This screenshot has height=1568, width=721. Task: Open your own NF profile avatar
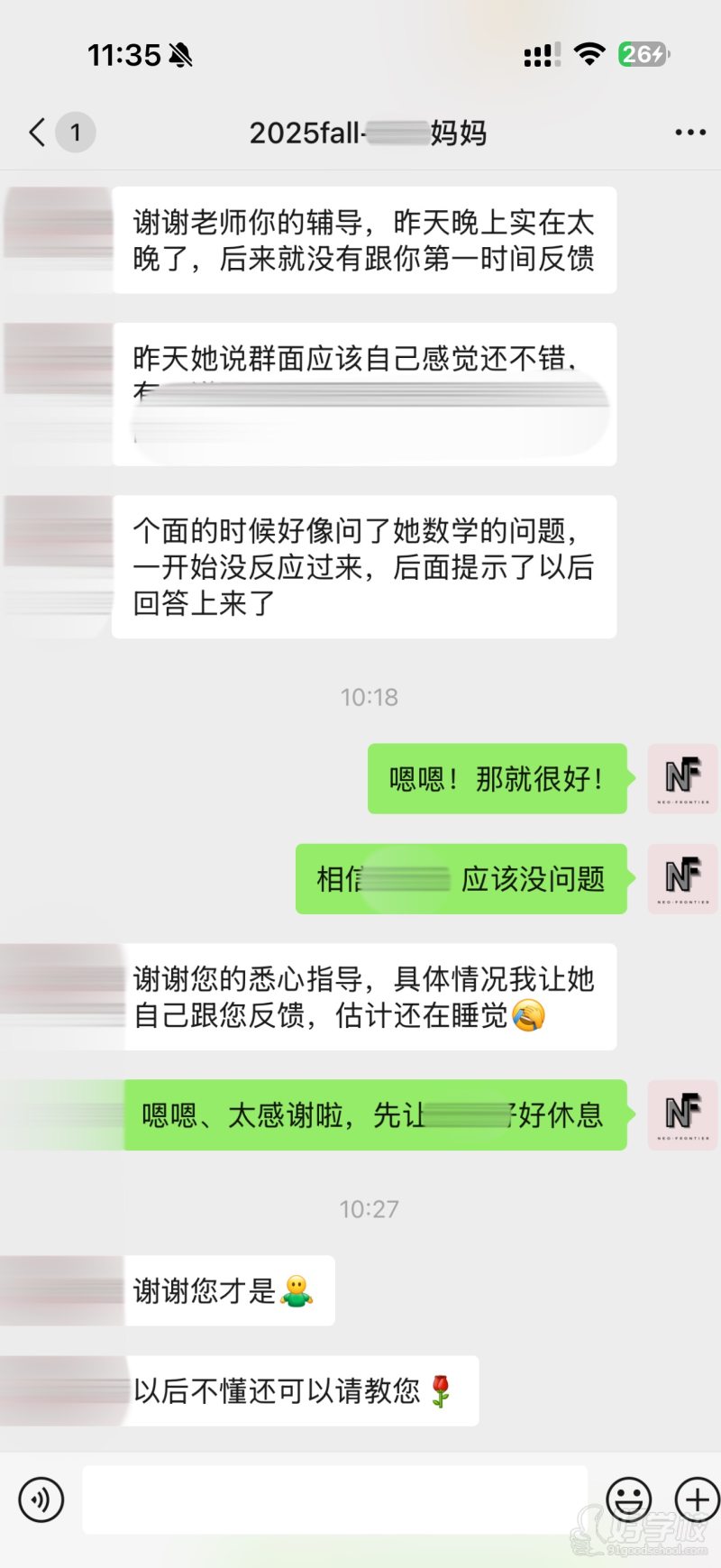point(682,780)
